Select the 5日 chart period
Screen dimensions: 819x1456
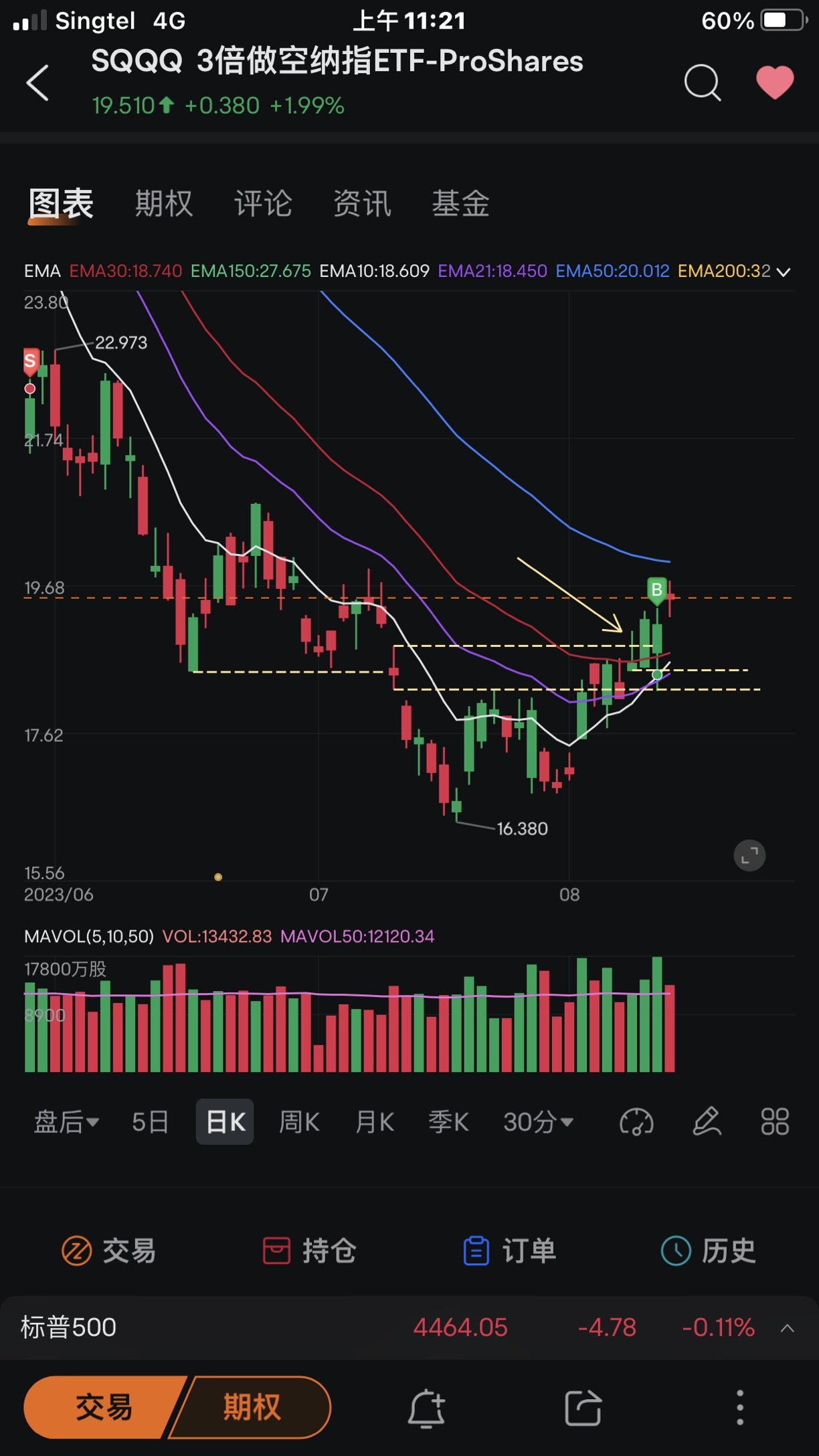tap(150, 1121)
